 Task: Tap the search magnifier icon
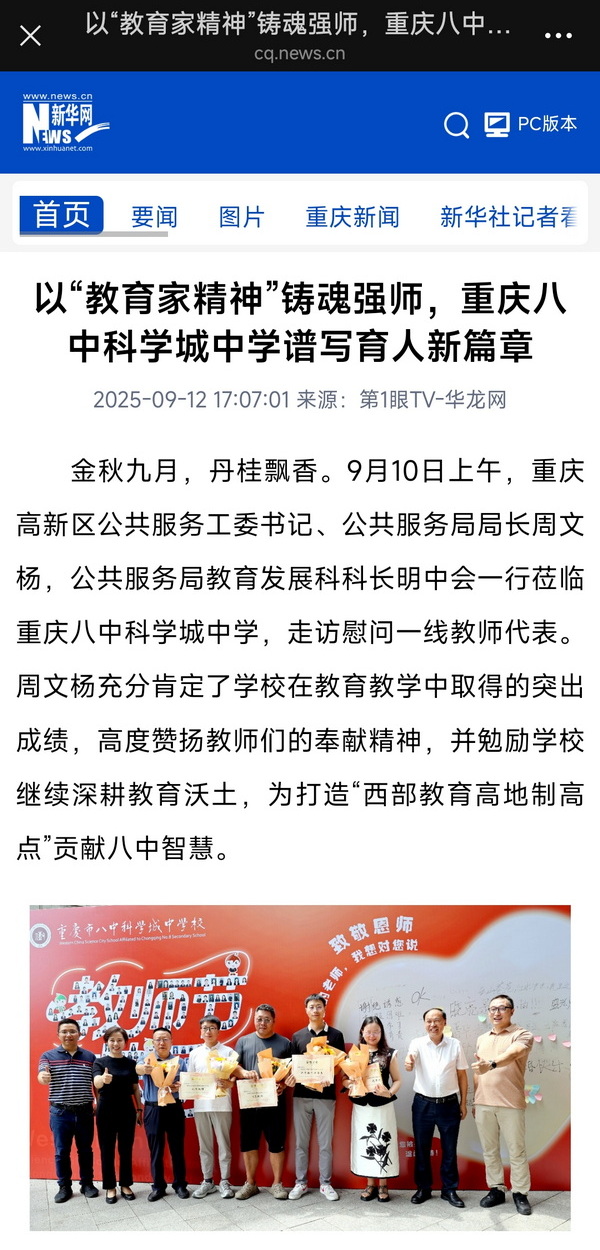456,125
